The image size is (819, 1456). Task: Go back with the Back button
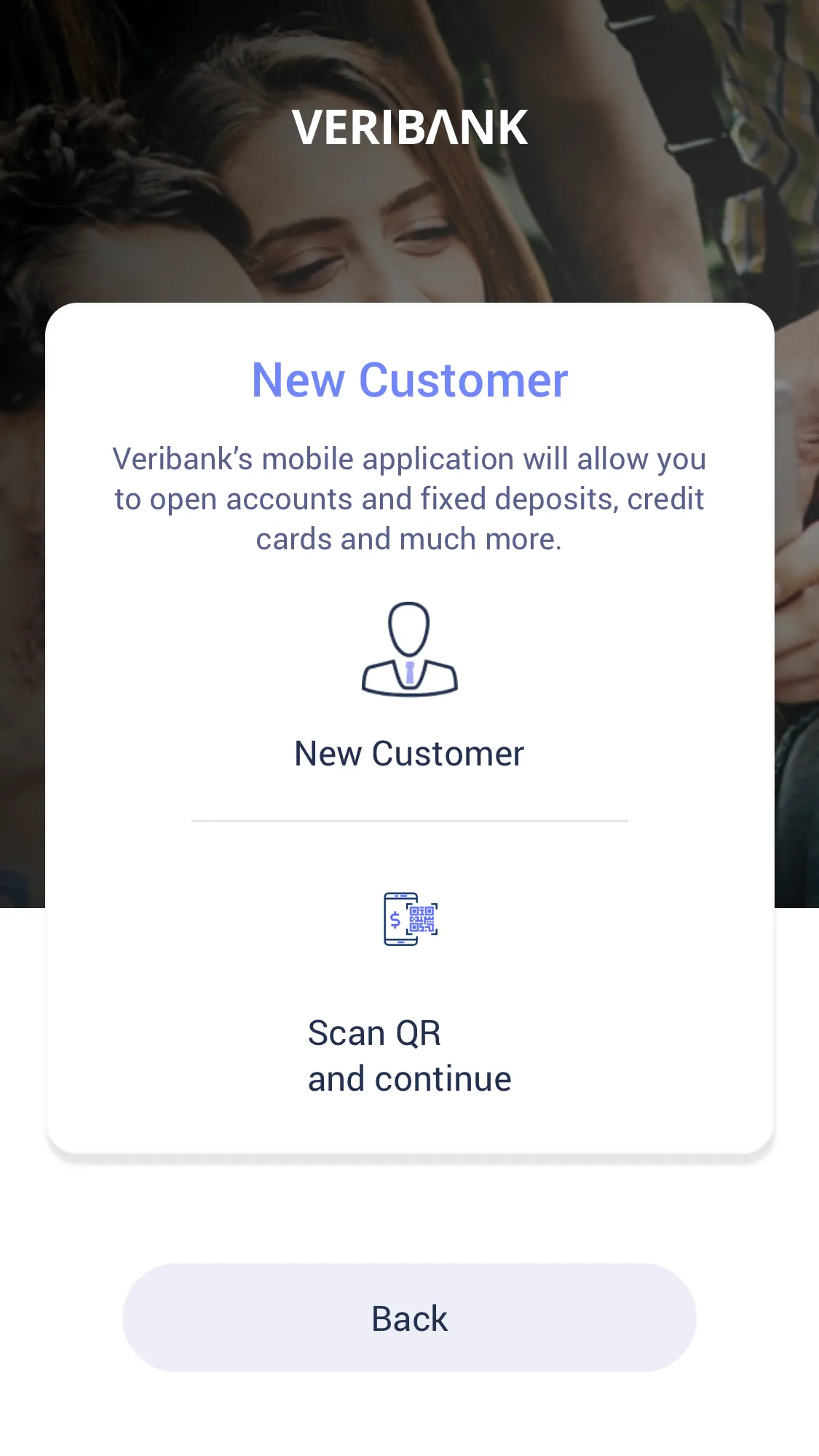[409, 1318]
